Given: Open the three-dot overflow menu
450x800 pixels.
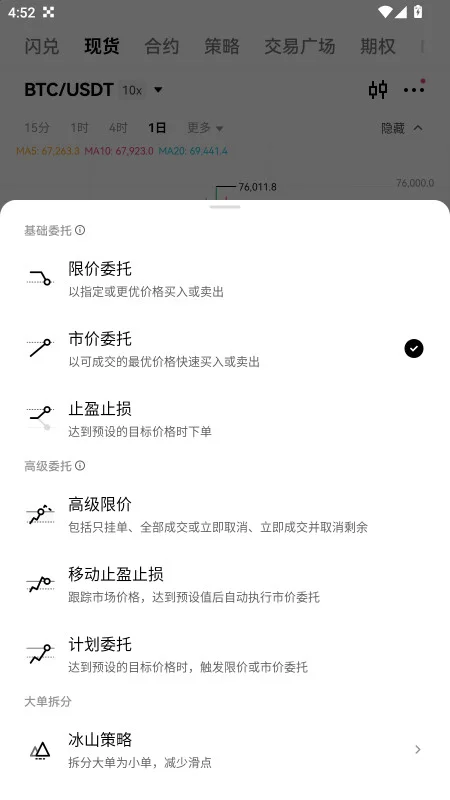Looking at the screenshot, I should pos(414,90).
